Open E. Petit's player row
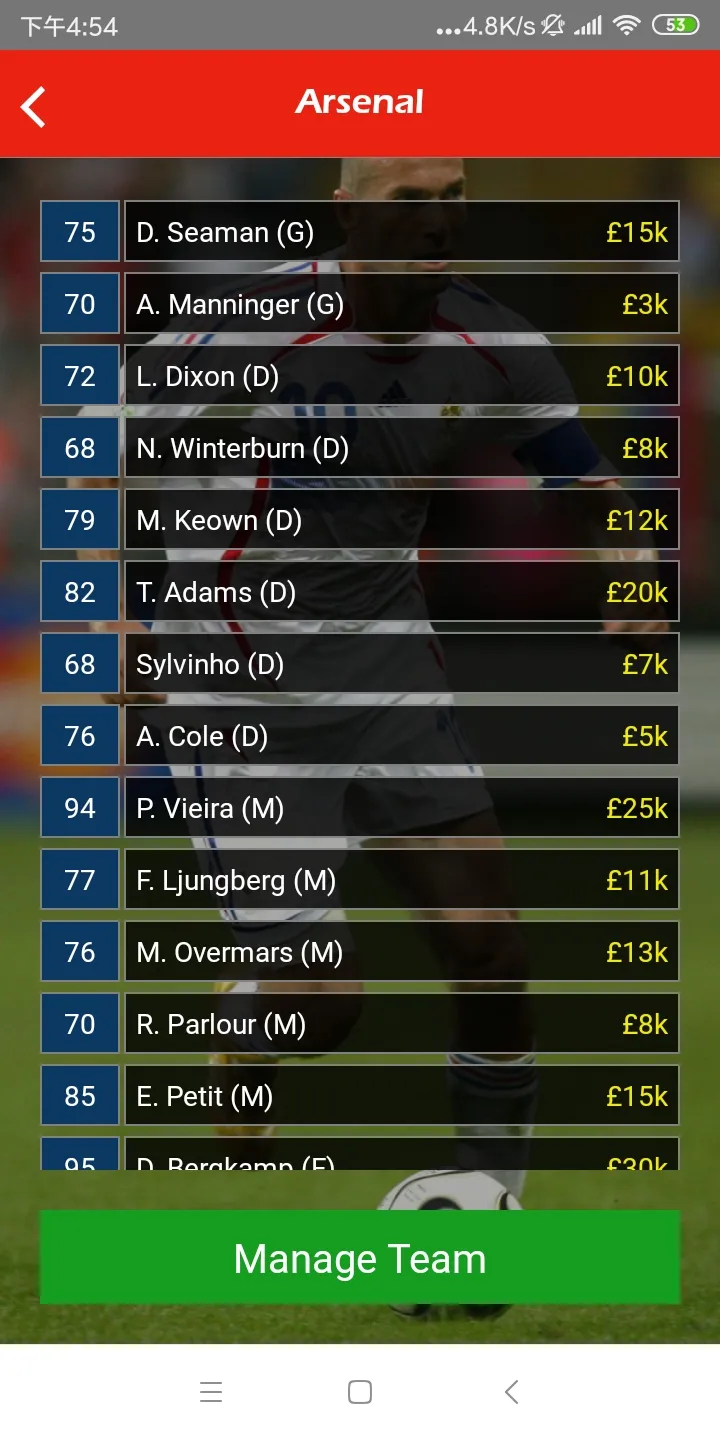Viewport: 720px width, 1440px height. 401,1096
